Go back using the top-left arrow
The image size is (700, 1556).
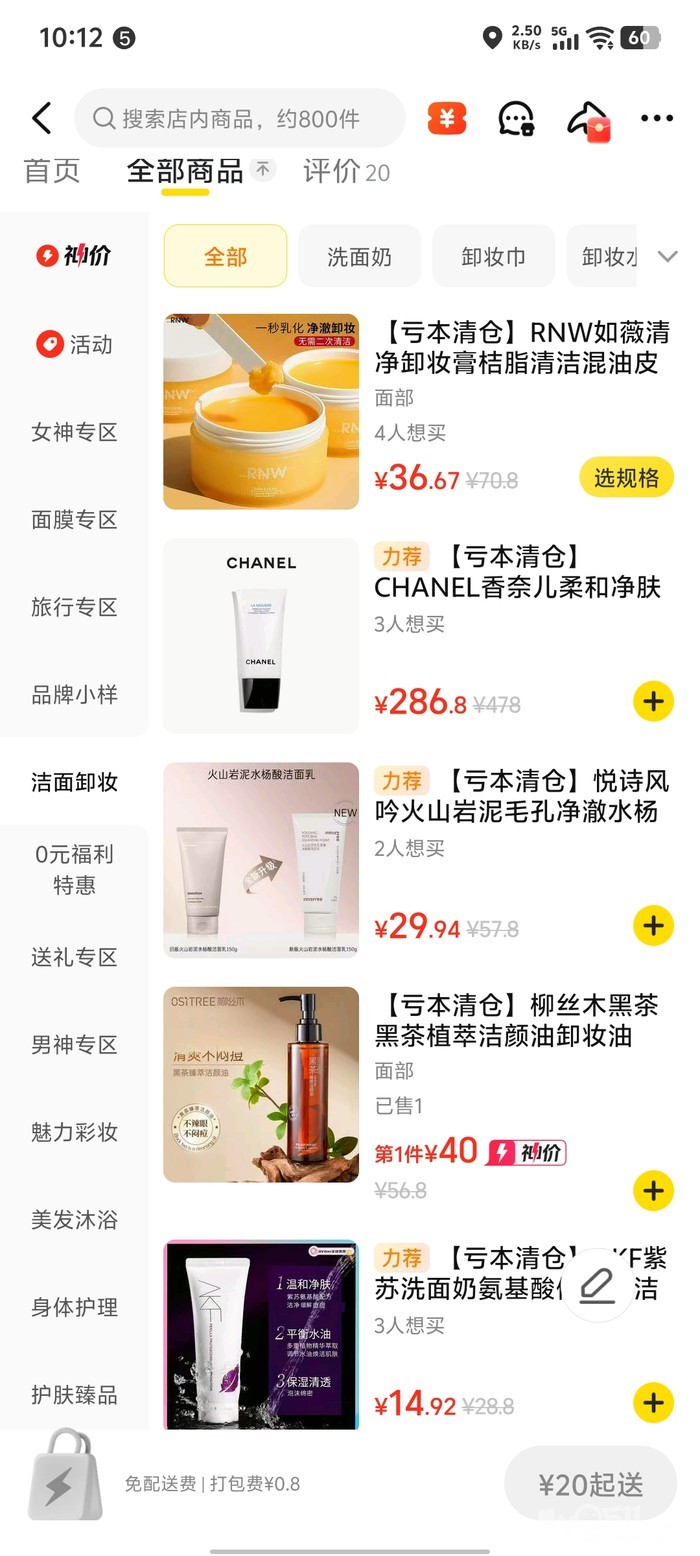[41, 118]
